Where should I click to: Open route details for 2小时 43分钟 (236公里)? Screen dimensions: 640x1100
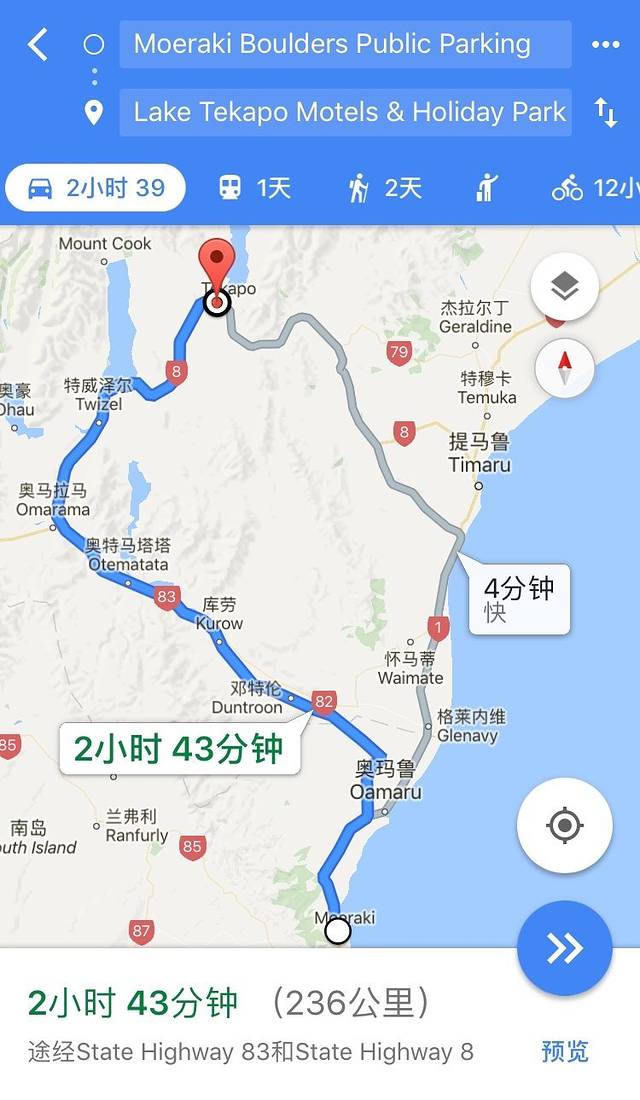(230, 1003)
